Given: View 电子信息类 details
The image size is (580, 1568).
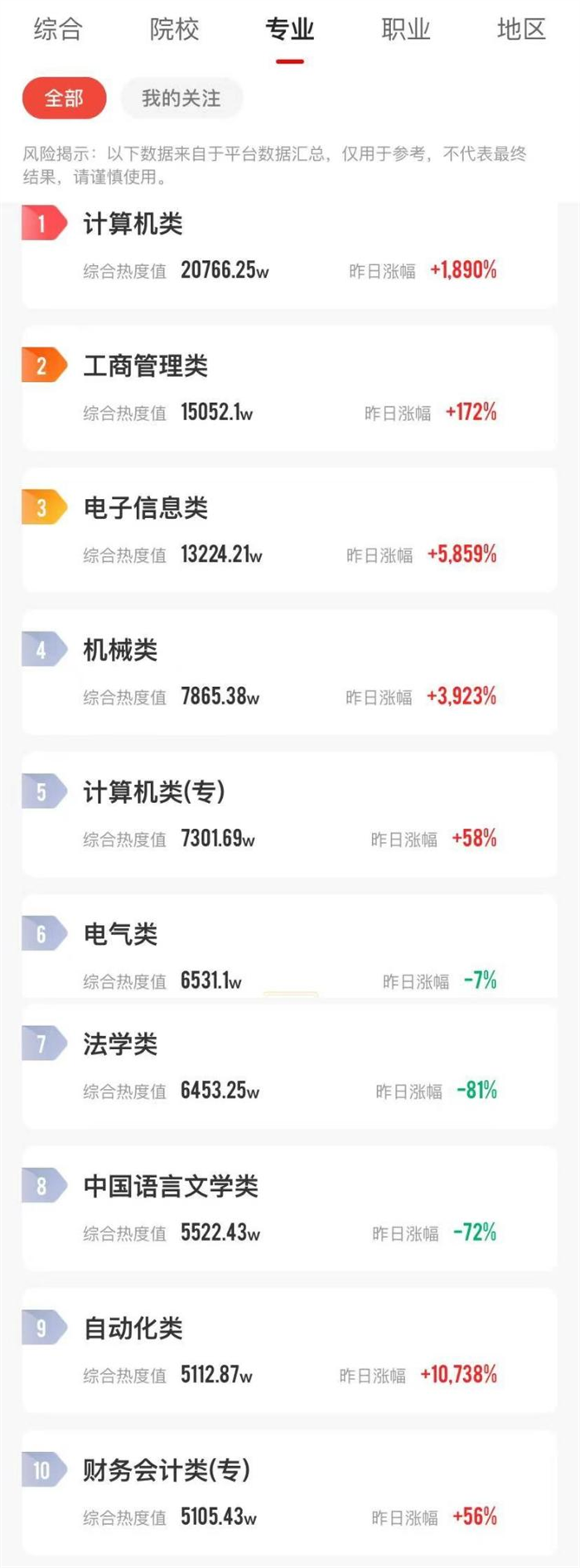Looking at the screenshot, I should [x=289, y=530].
